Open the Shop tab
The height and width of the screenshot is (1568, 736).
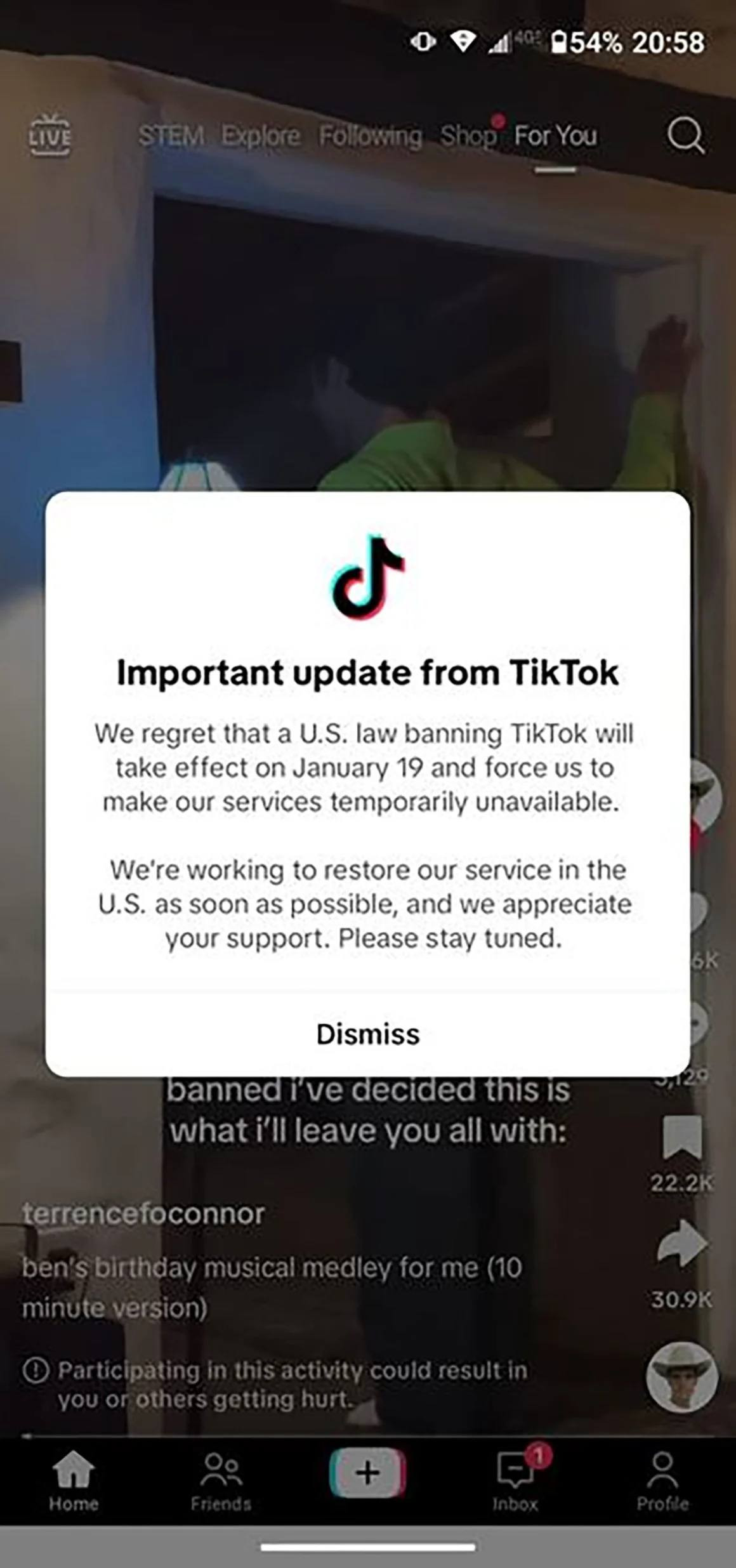point(468,136)
